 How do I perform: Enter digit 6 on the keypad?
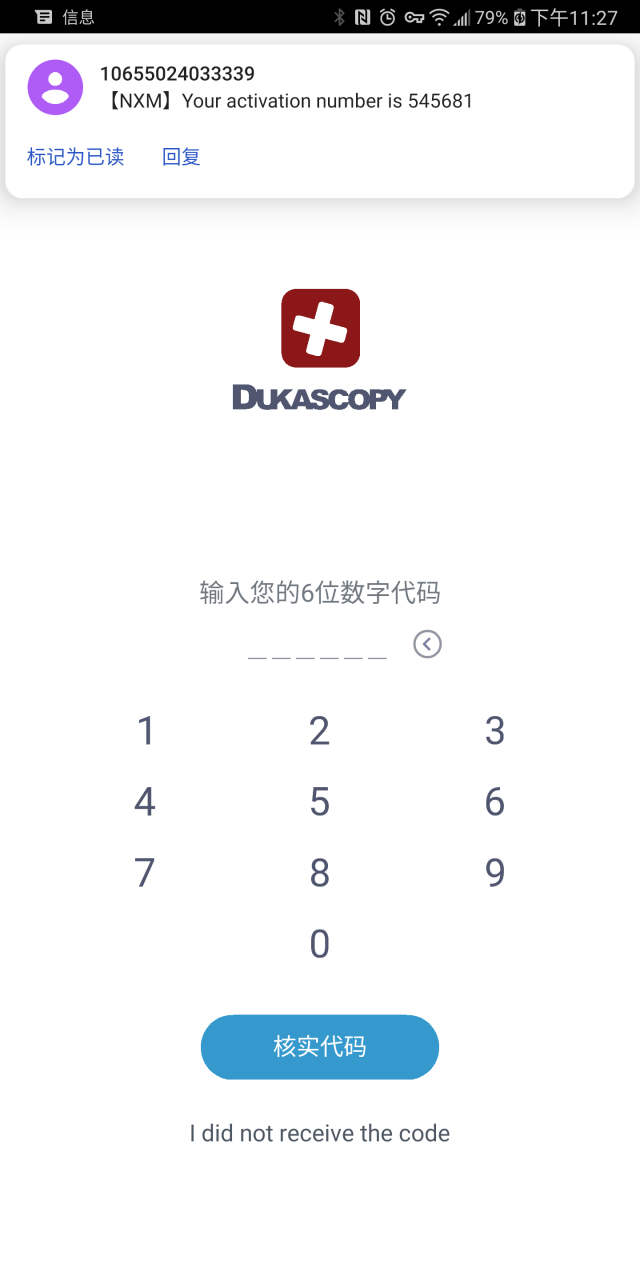pos(494,802)
